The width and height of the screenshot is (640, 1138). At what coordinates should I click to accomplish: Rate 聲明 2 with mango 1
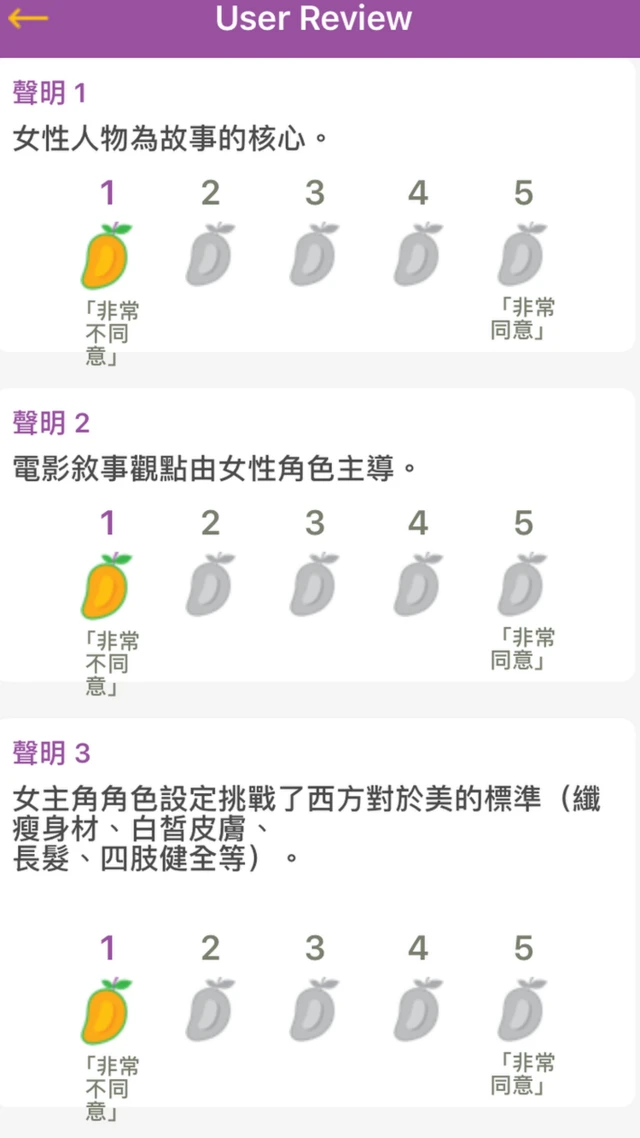point(106,586)
